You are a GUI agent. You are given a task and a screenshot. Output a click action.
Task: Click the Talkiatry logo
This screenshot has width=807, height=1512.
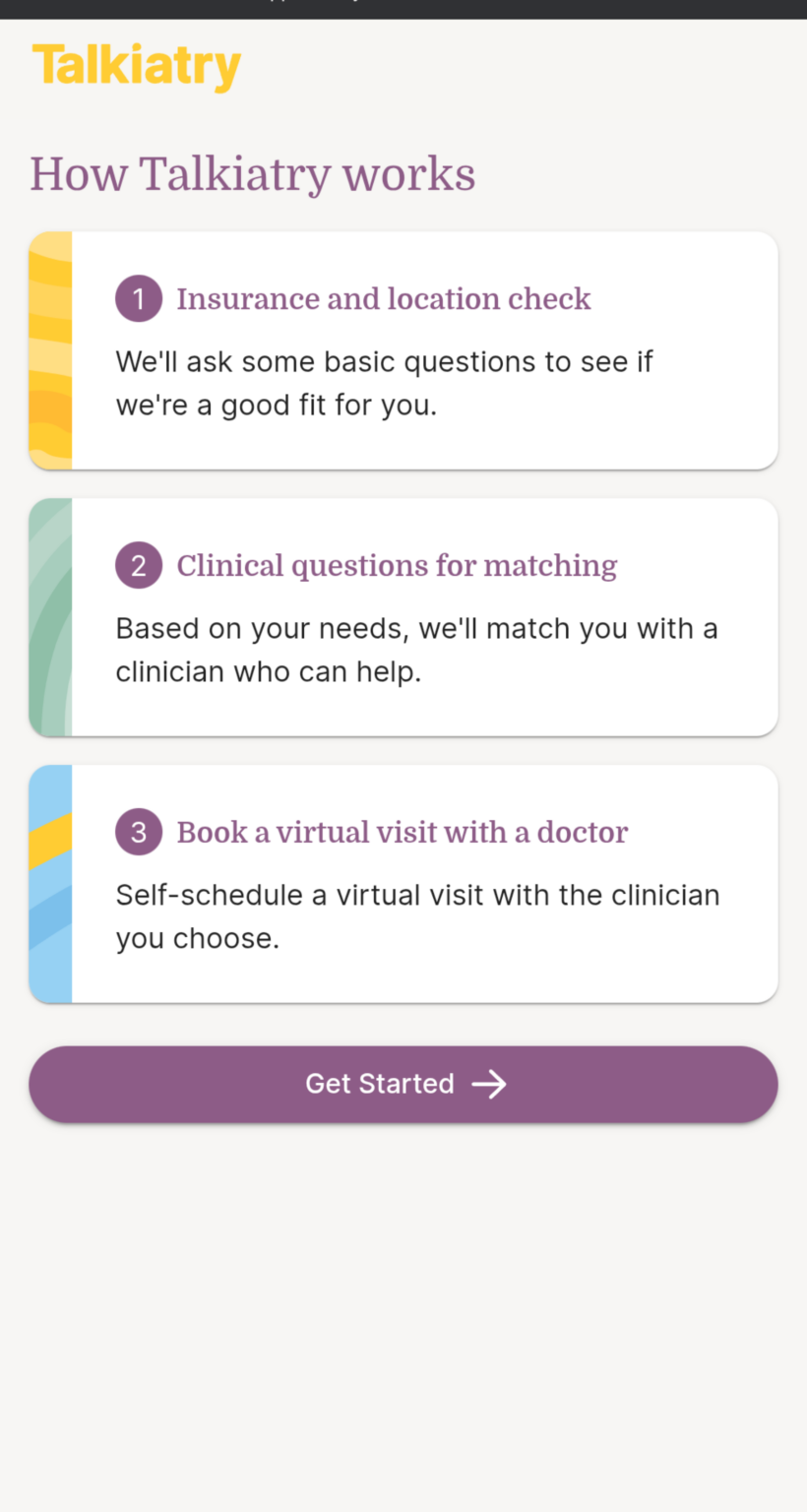136,65
